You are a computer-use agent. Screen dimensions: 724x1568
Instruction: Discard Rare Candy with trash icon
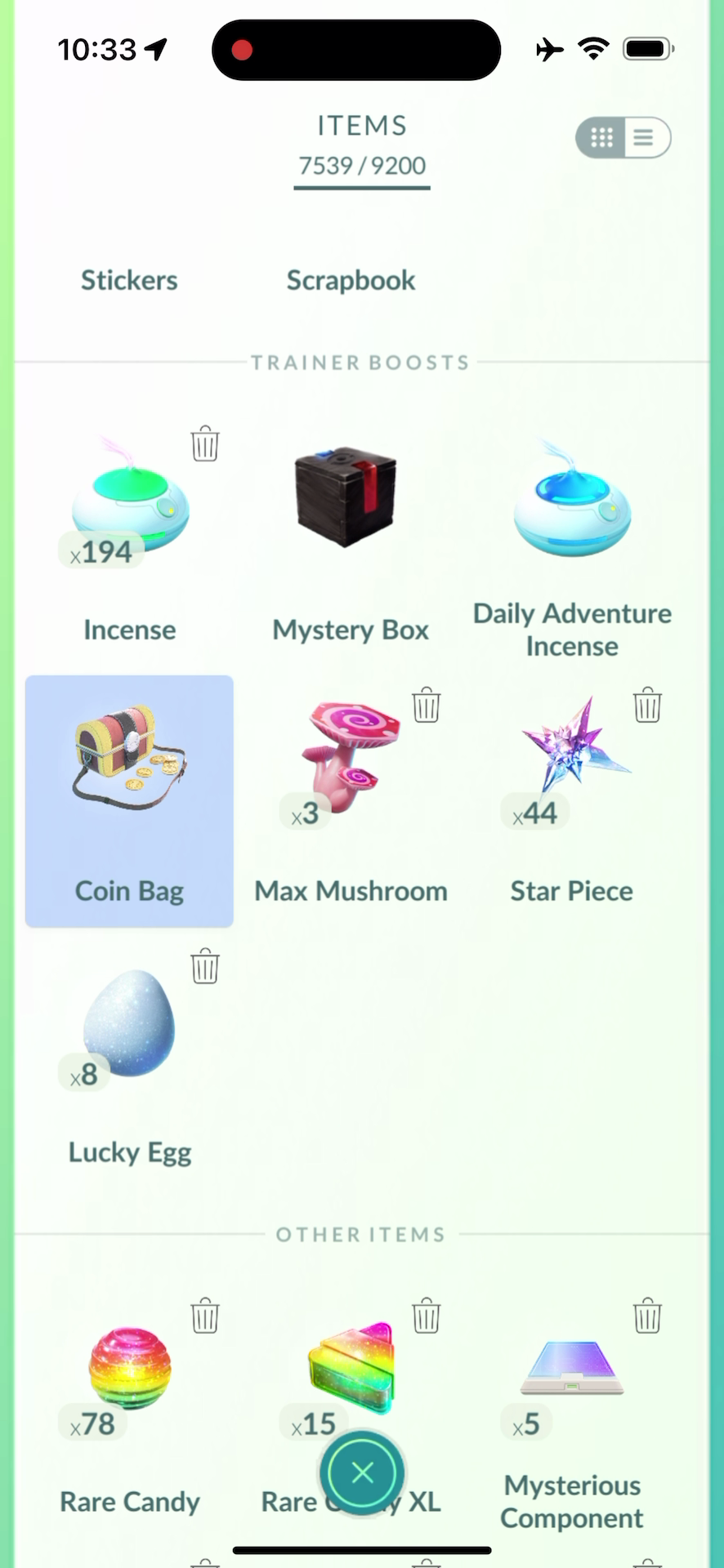(205, 1316)
